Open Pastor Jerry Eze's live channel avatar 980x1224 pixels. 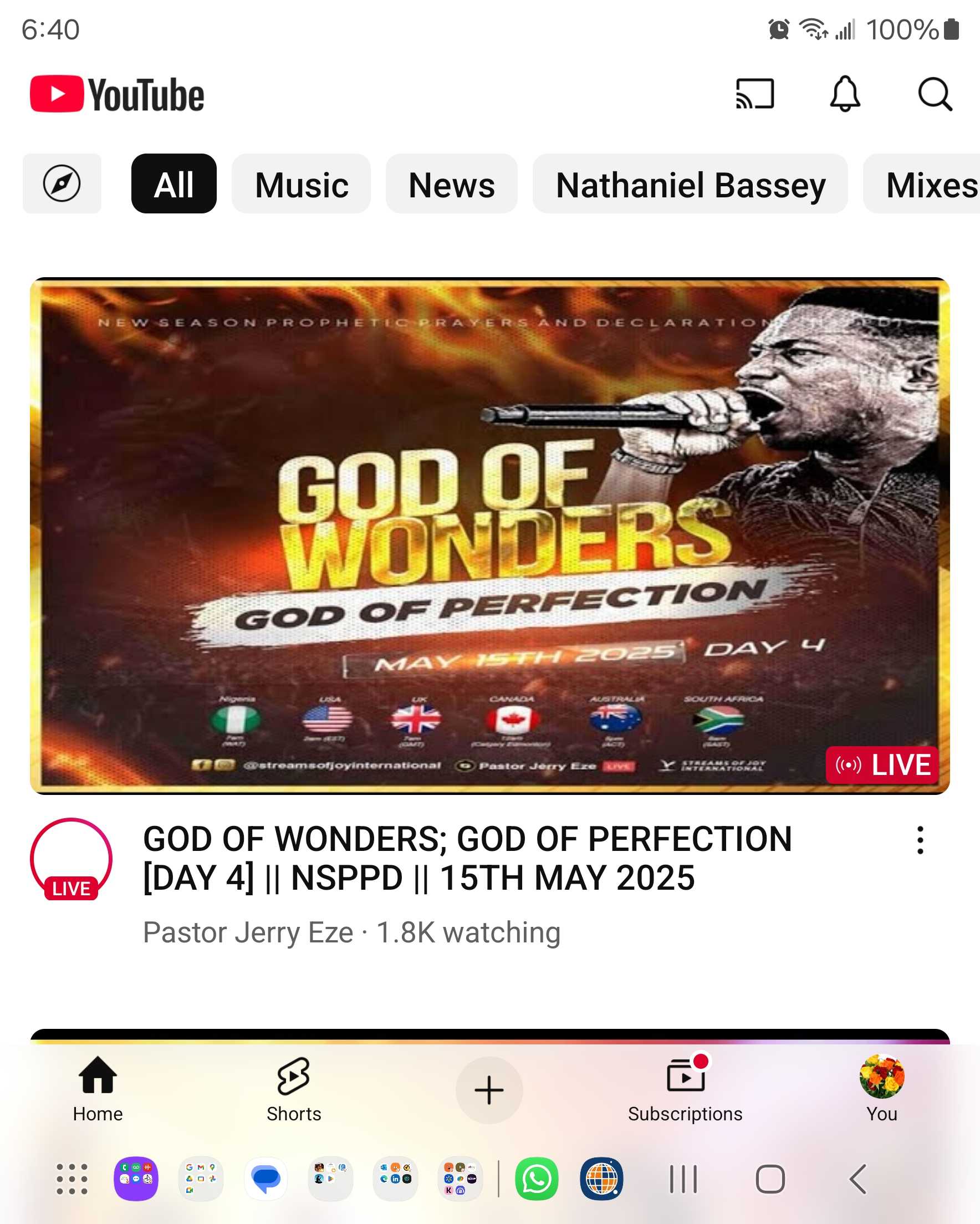click(71, 858)
